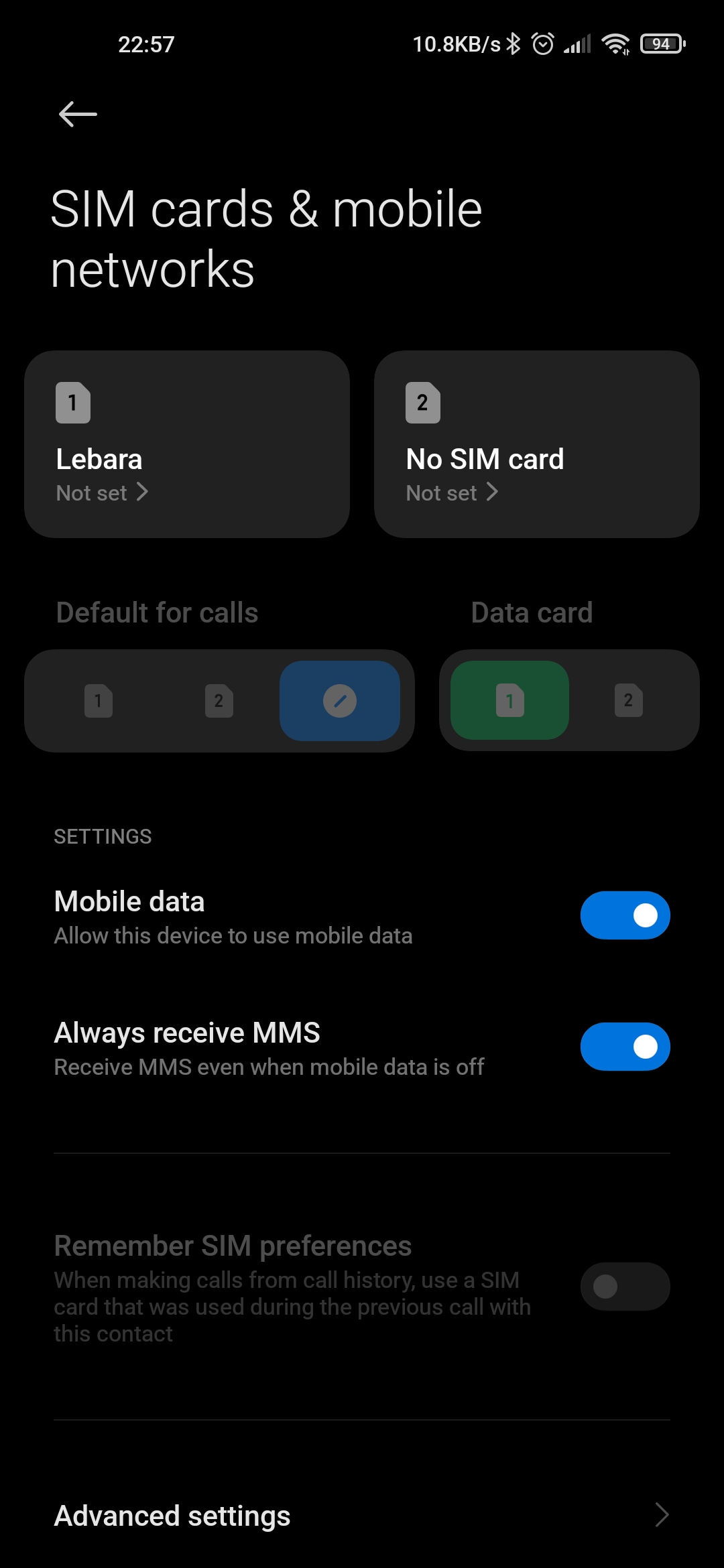The height and width of the screenshot is (1568, 724).
Task: Set SIM 1 as default for calls
Action: click(x=99, y=700)
